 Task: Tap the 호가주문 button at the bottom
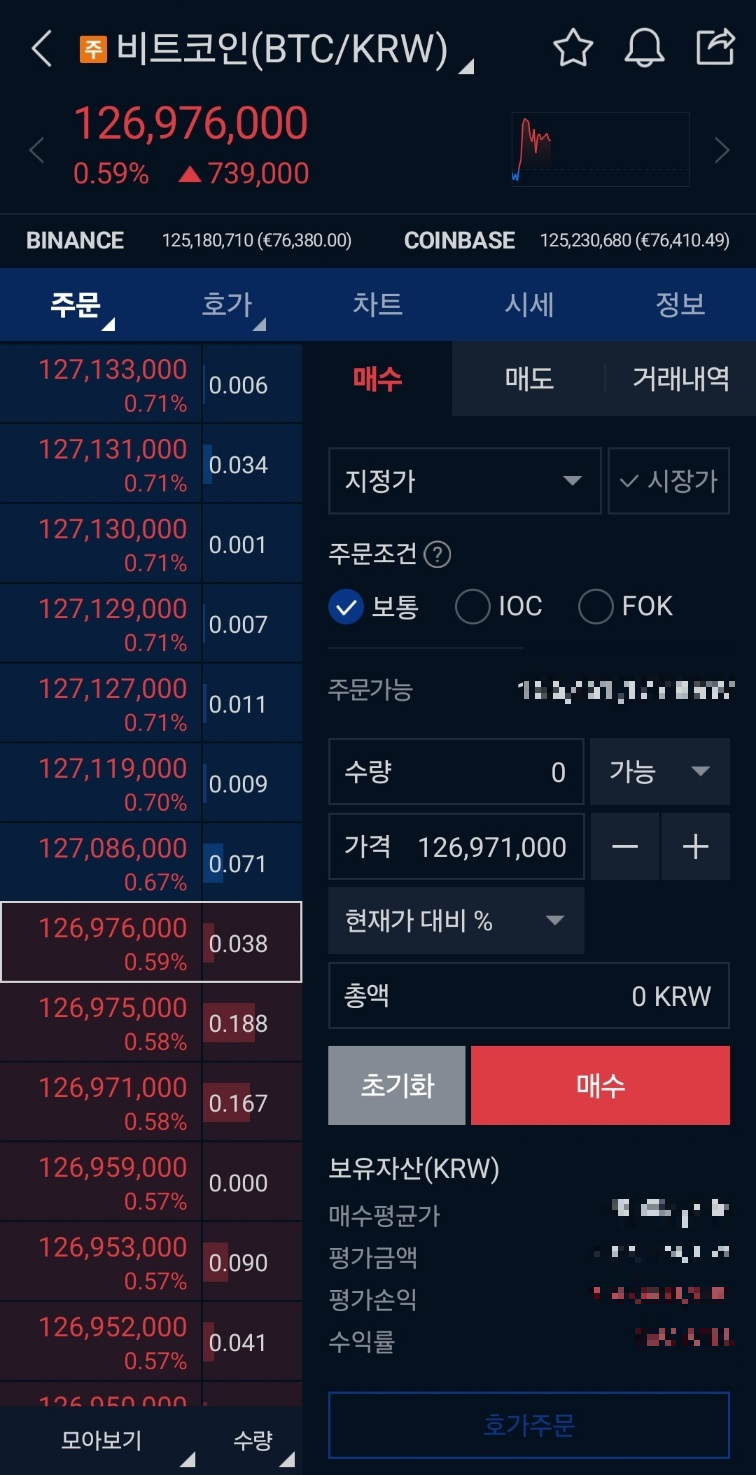tap(529, 1425)
